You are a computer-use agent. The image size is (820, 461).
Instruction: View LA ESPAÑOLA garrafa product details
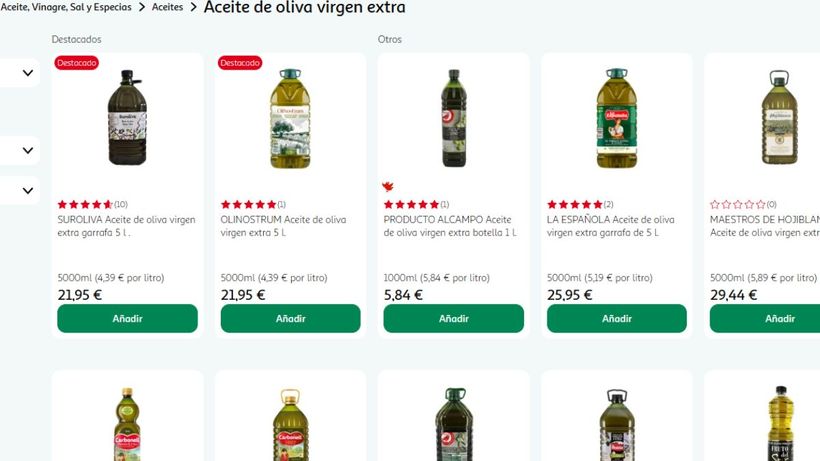(x=611, y=226)
